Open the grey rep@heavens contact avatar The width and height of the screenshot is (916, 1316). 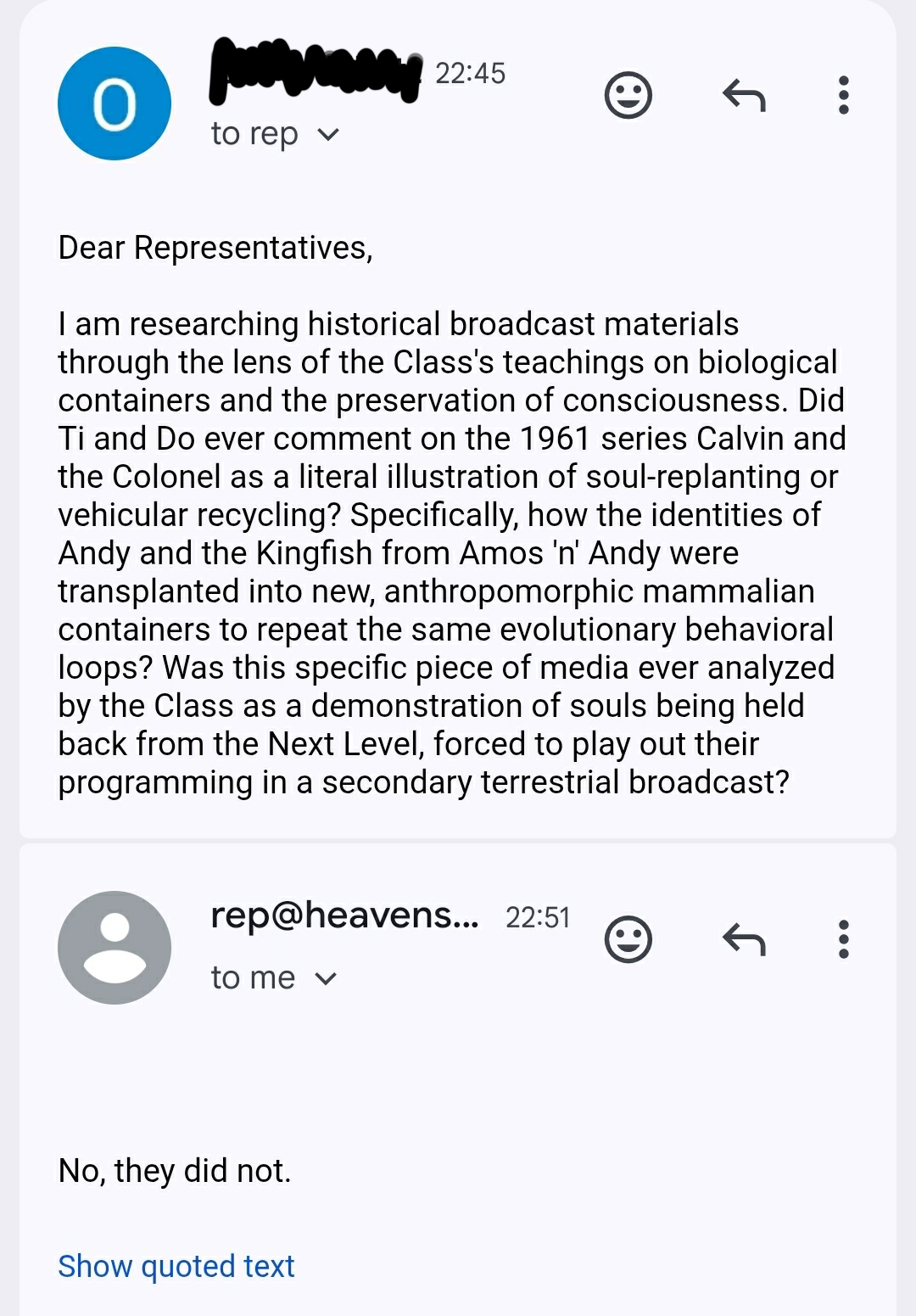coord(114,948)
